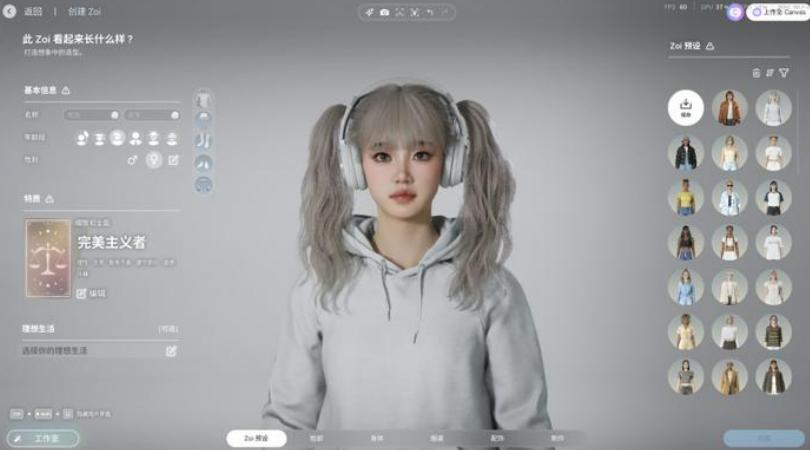Open the preset sort options

coord(770,73)
